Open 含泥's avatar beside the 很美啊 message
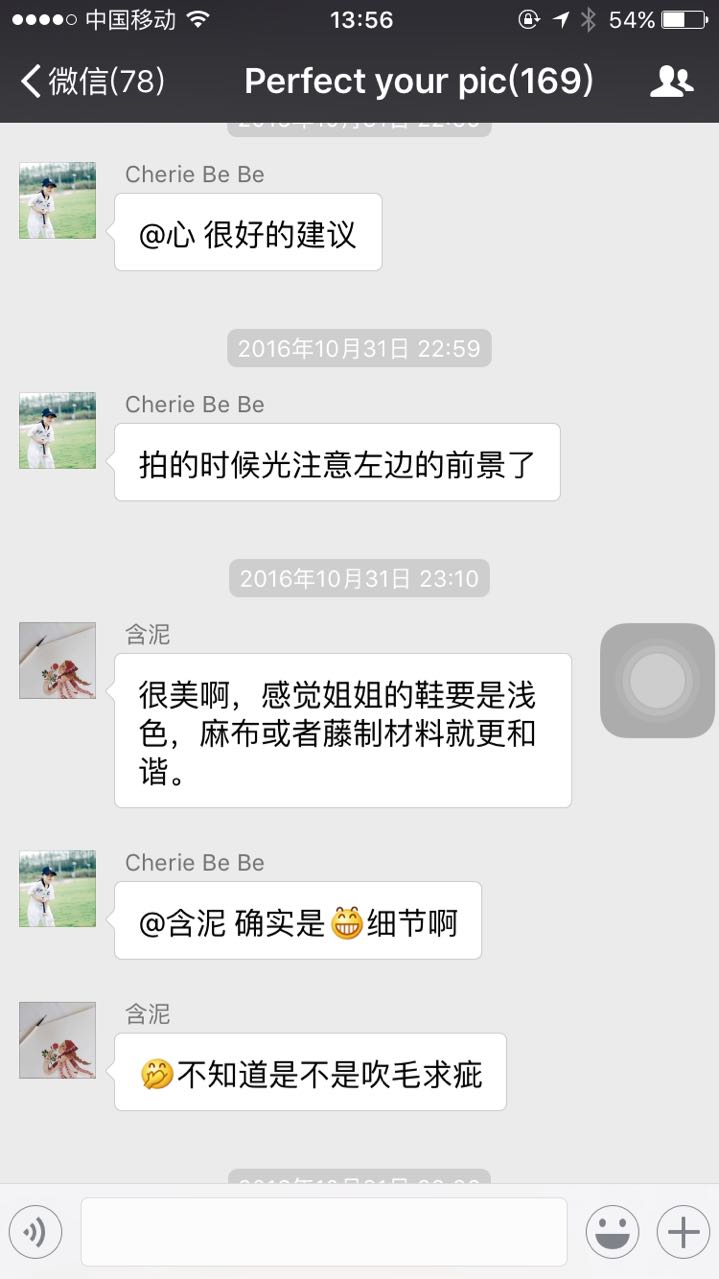Screen dimensions: 719x1279 point(58,660)
